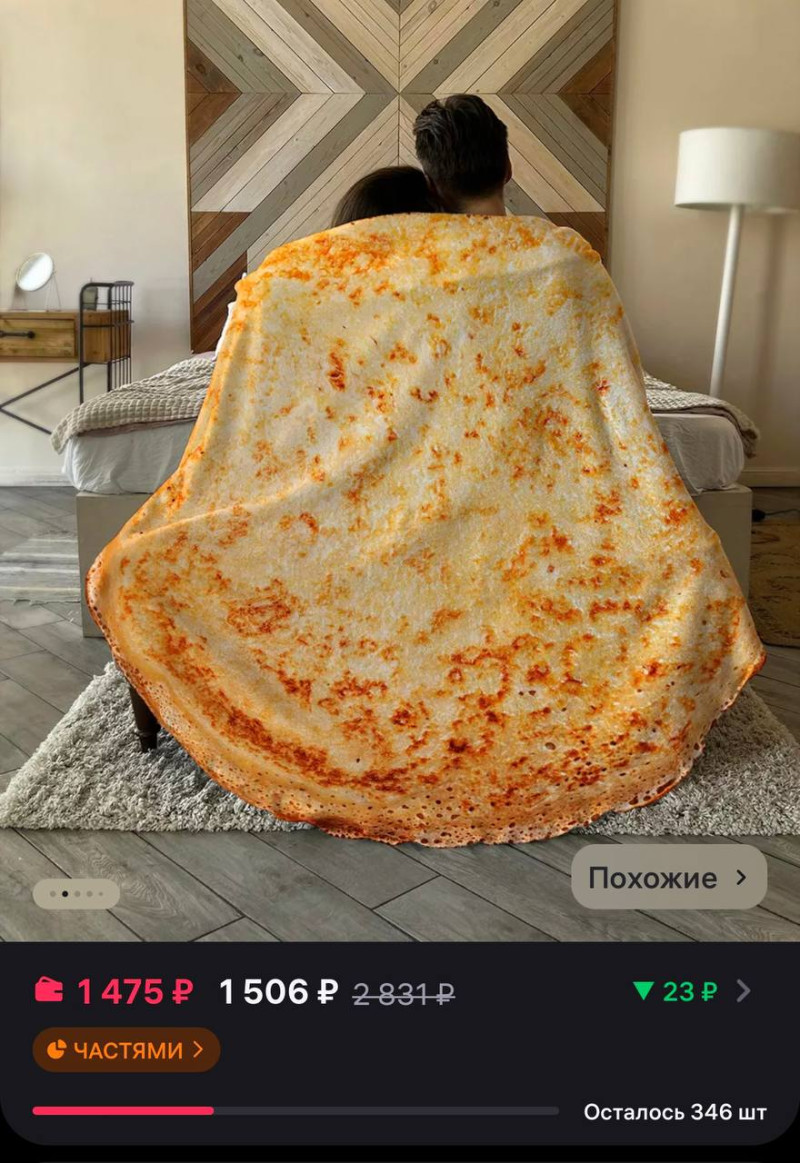
Task: Tap the ЧАСТЯМИ installment payment chip
Action: pos(126,1049)
